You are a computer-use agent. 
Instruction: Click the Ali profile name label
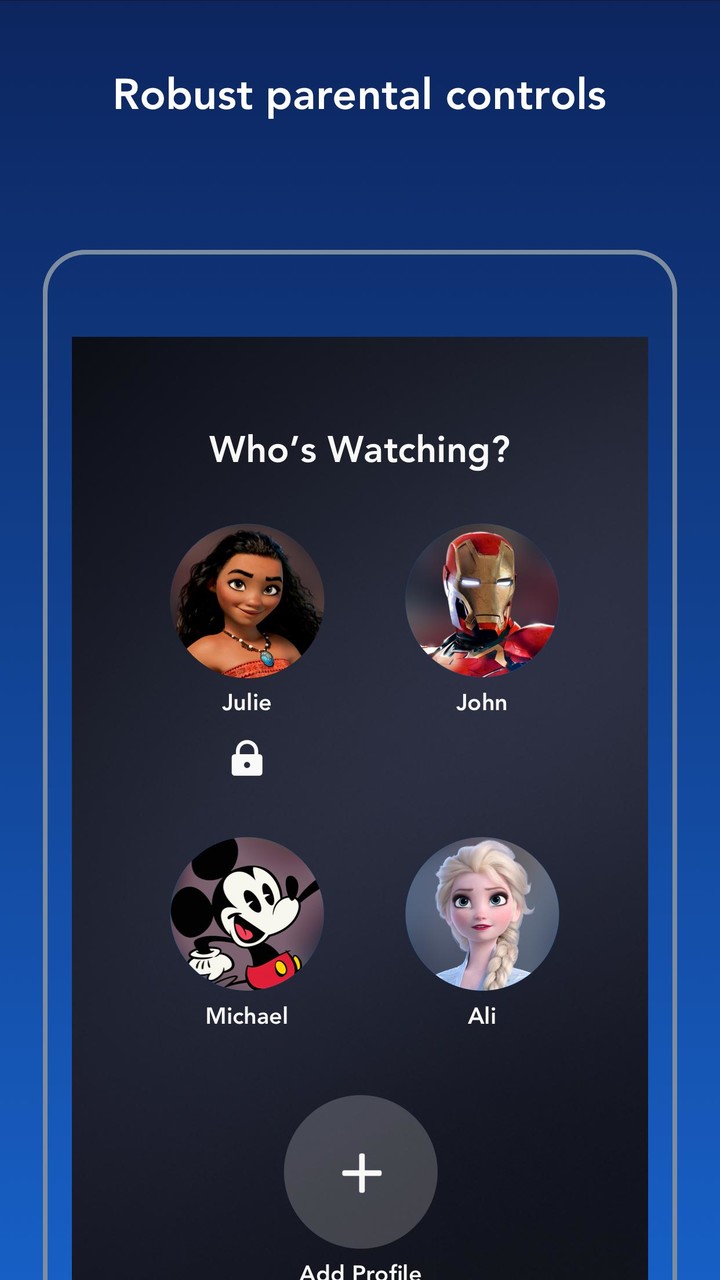(x=483, y=1016)
